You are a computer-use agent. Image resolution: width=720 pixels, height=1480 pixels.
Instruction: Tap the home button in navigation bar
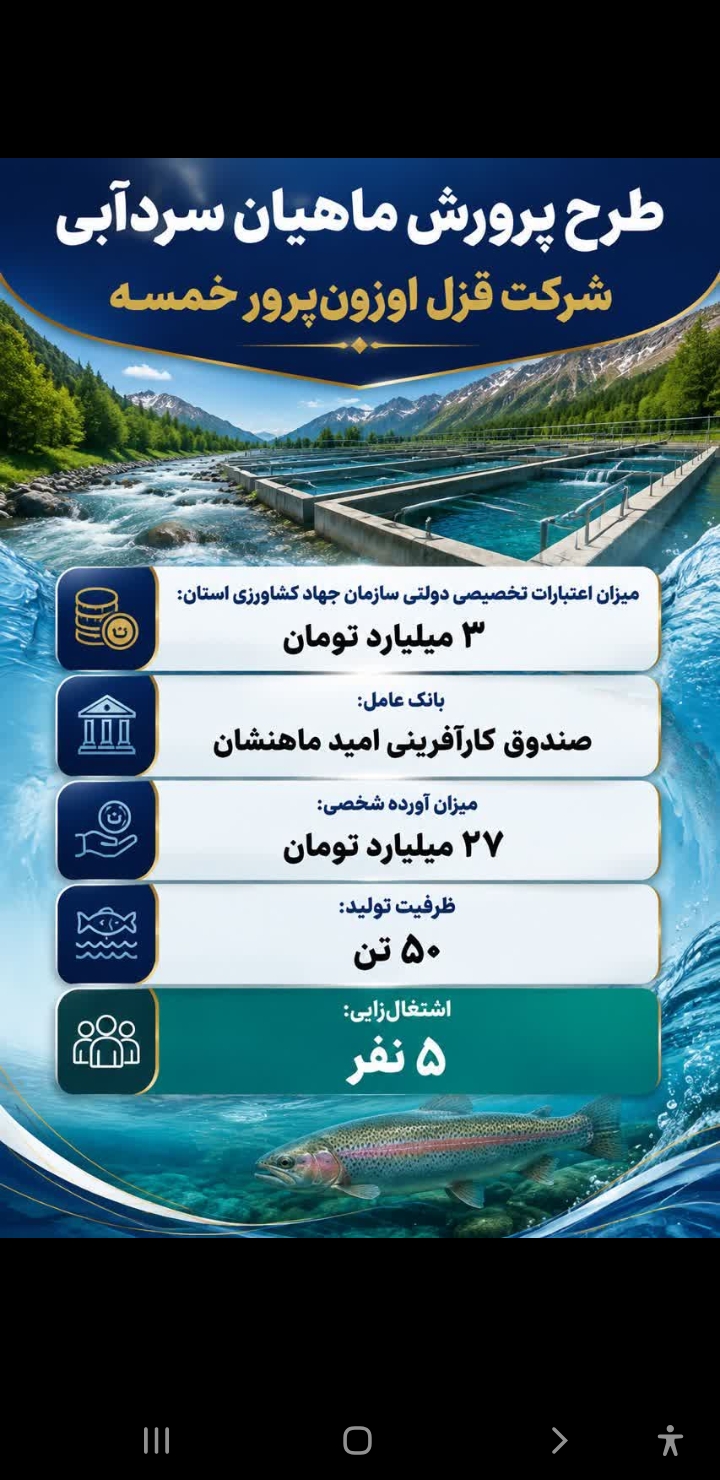coord(357,1440)
